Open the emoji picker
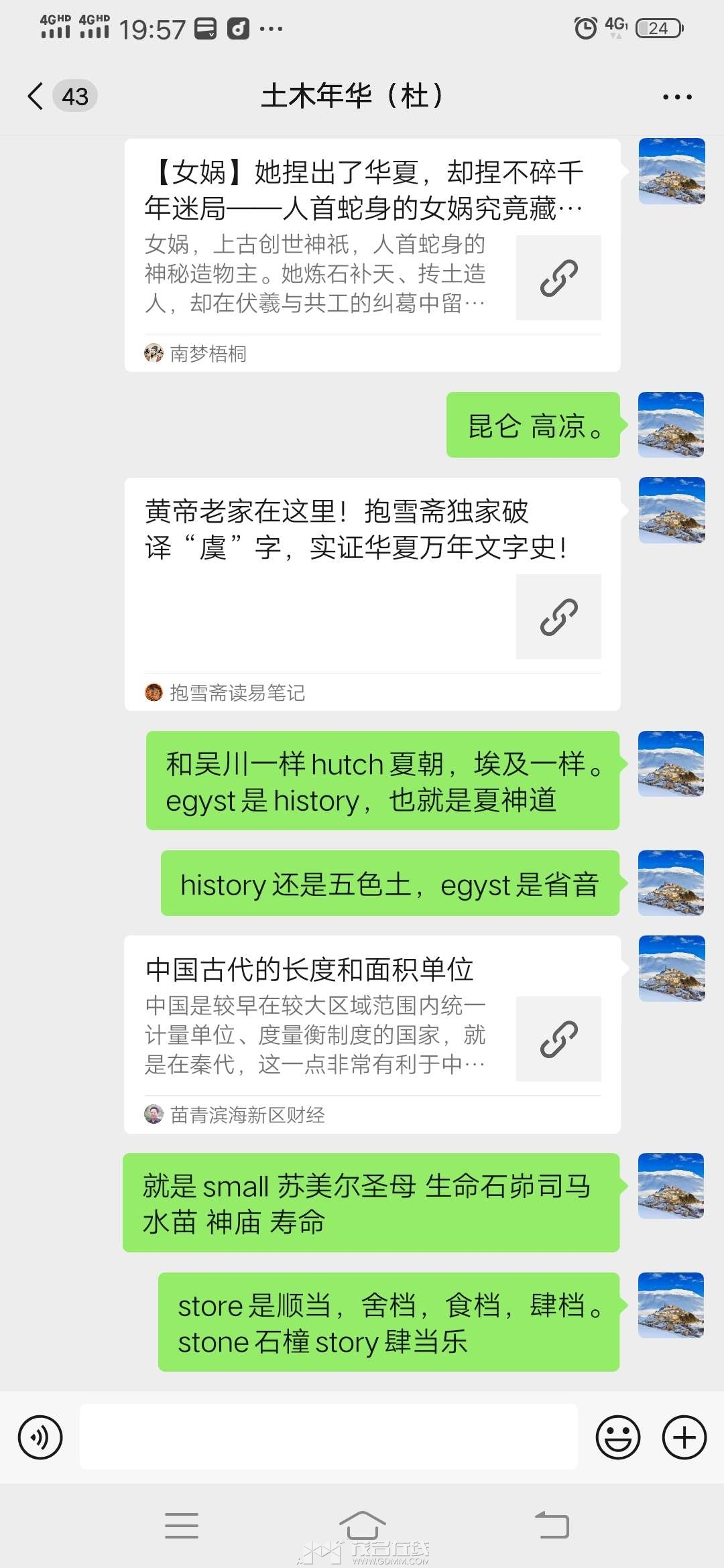This screenshot has width=724, height=1568. pos(617,1437)
